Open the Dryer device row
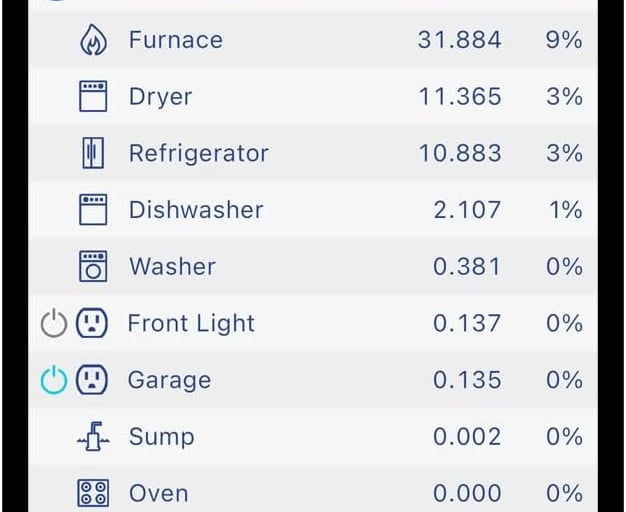The width and height of the screenshot is (626, 512). click(x=160, y=97)
